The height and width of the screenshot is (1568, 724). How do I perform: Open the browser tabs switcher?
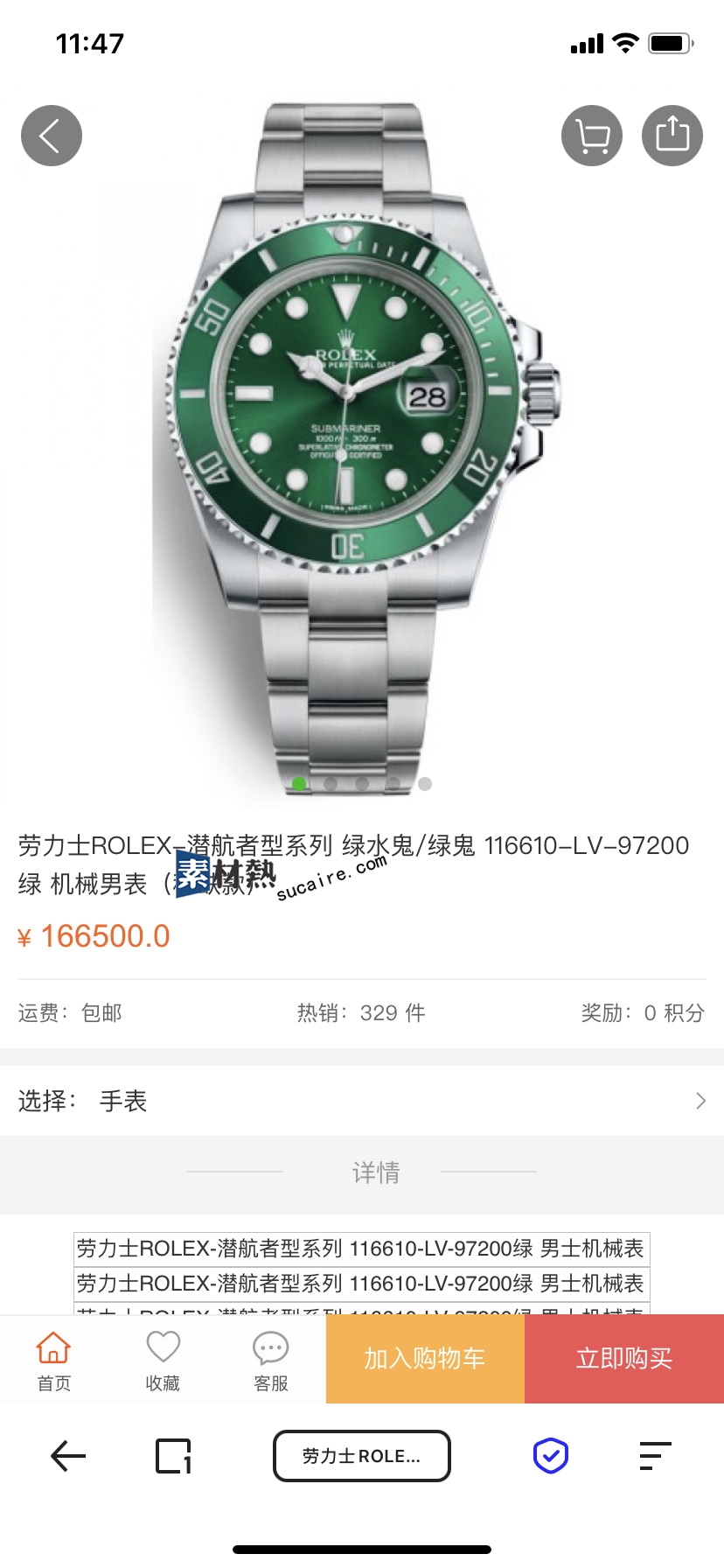tap(173, 1456)
